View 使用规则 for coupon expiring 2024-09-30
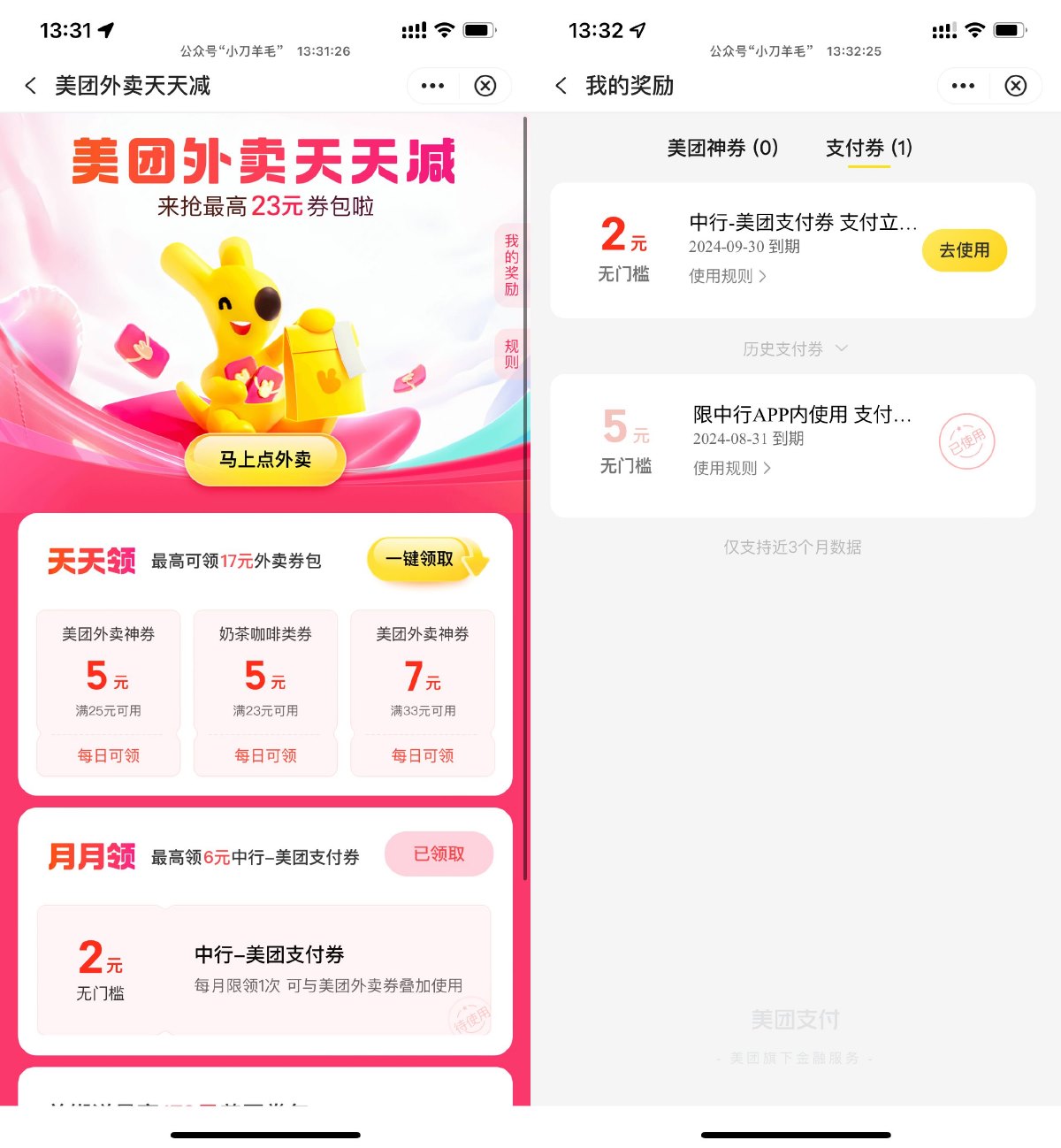The width and height of the screenshot is (1061, 1148). click(x=727, y=276)
